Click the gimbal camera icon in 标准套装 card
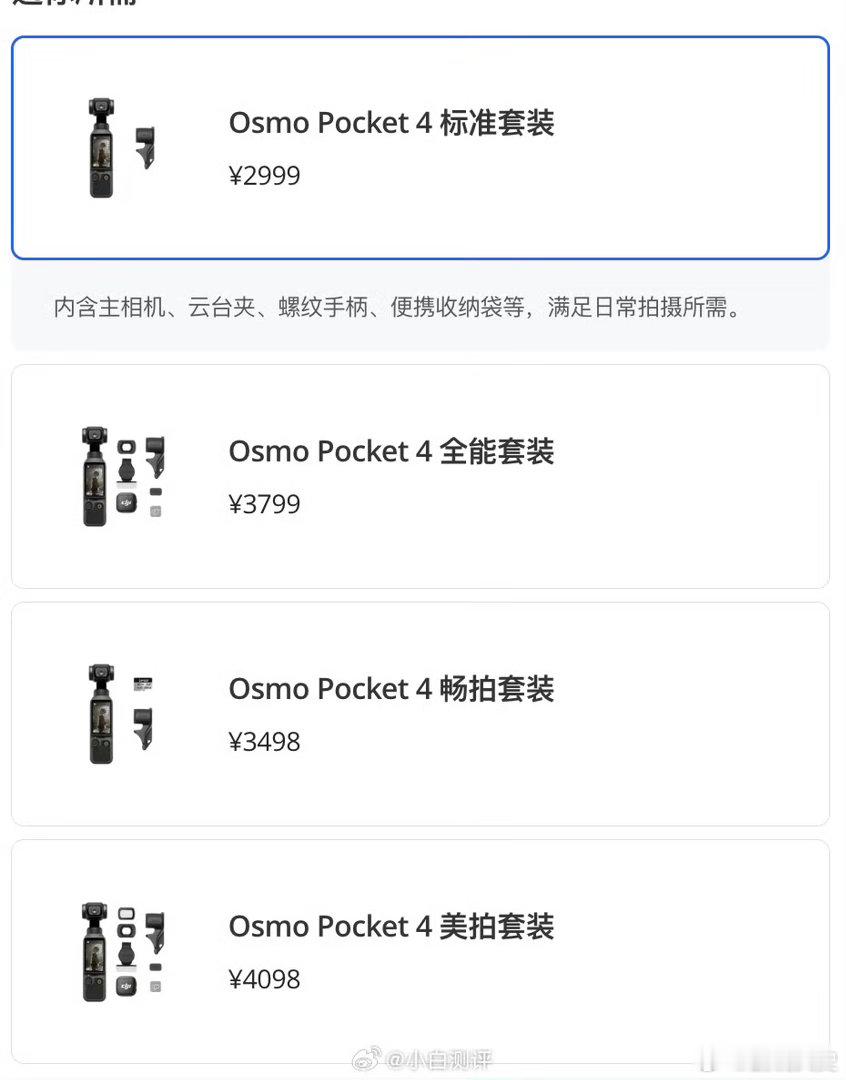Image resolution: width=846 pixels, height=1080 pixels. pyautogui.click(x=100, y=148)
